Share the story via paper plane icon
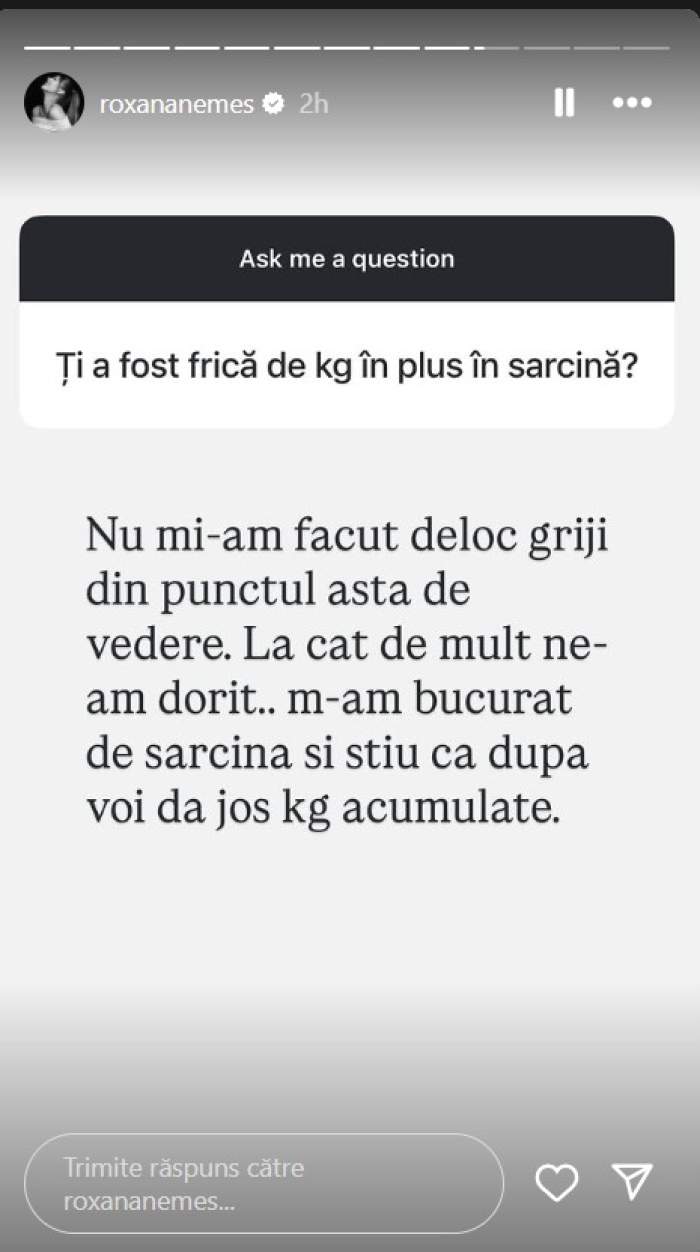The image size is (700, 1252). click(632, 1182)
